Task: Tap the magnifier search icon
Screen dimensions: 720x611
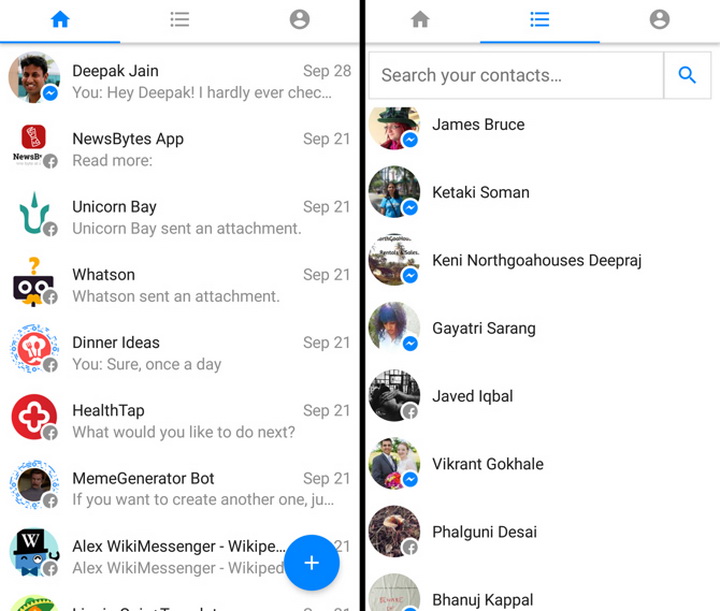Action: pyautogui.click(x=687, y=75)
